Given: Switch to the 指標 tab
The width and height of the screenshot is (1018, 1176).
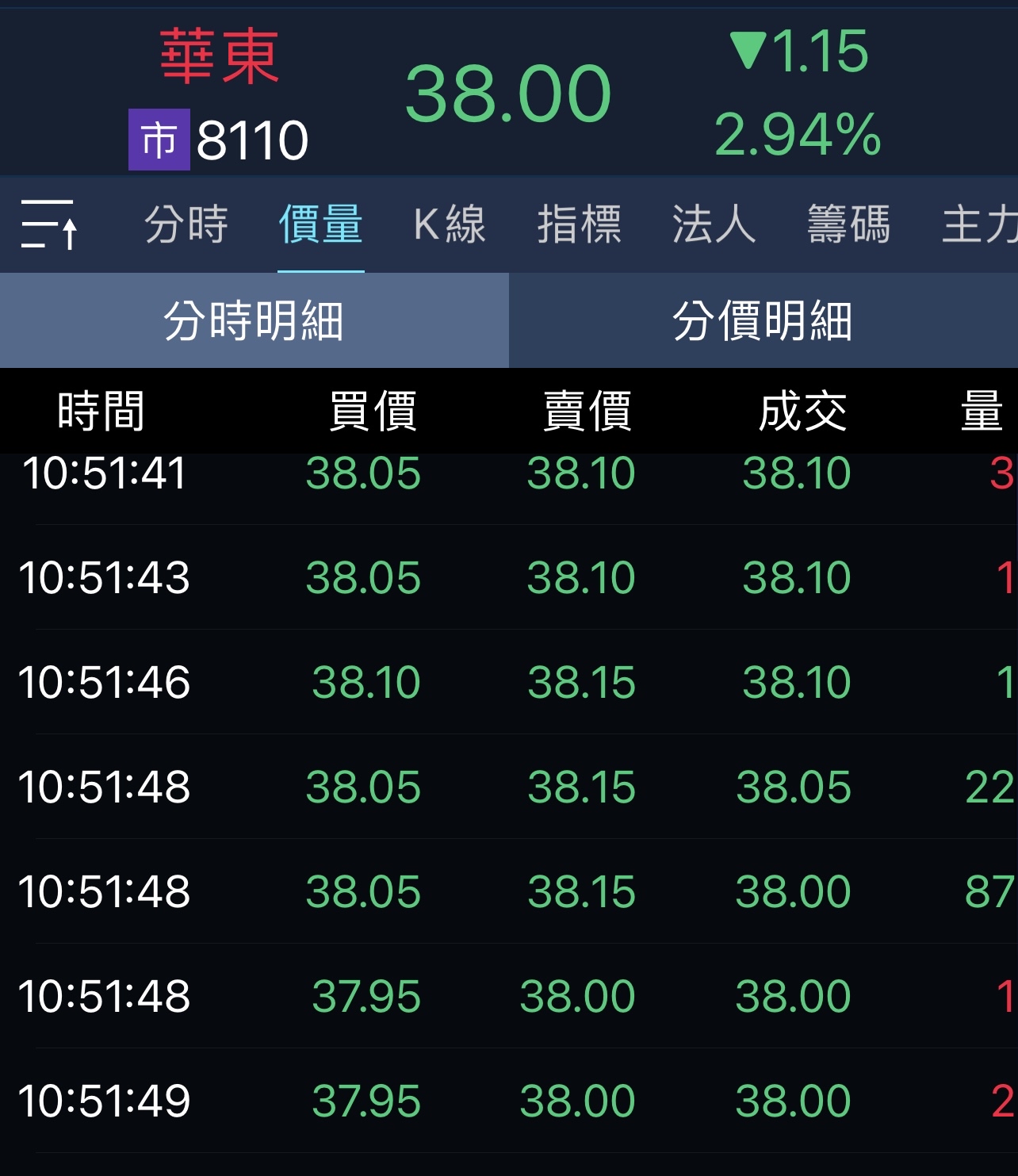Looking at the screenshot, I should click(580, 224).
